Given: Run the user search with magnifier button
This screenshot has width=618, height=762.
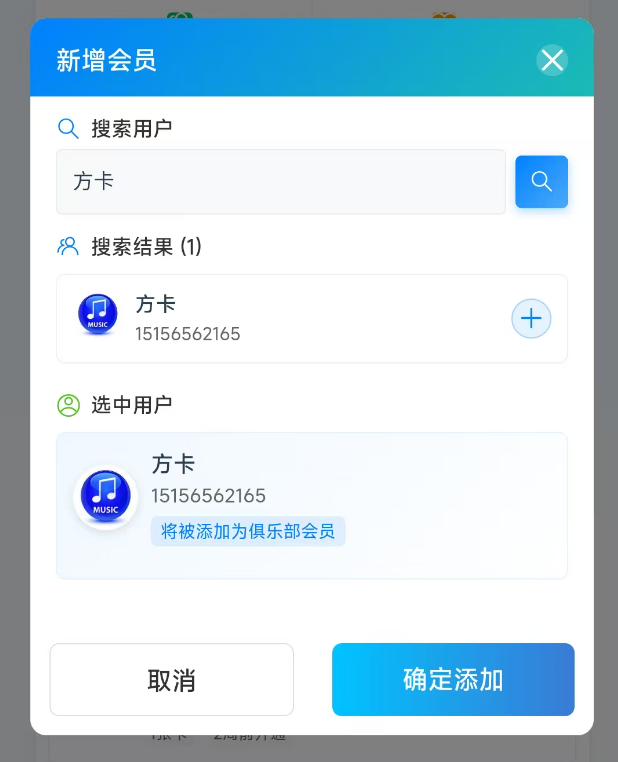Looking at the screenshot, I should tap(541, 182).
